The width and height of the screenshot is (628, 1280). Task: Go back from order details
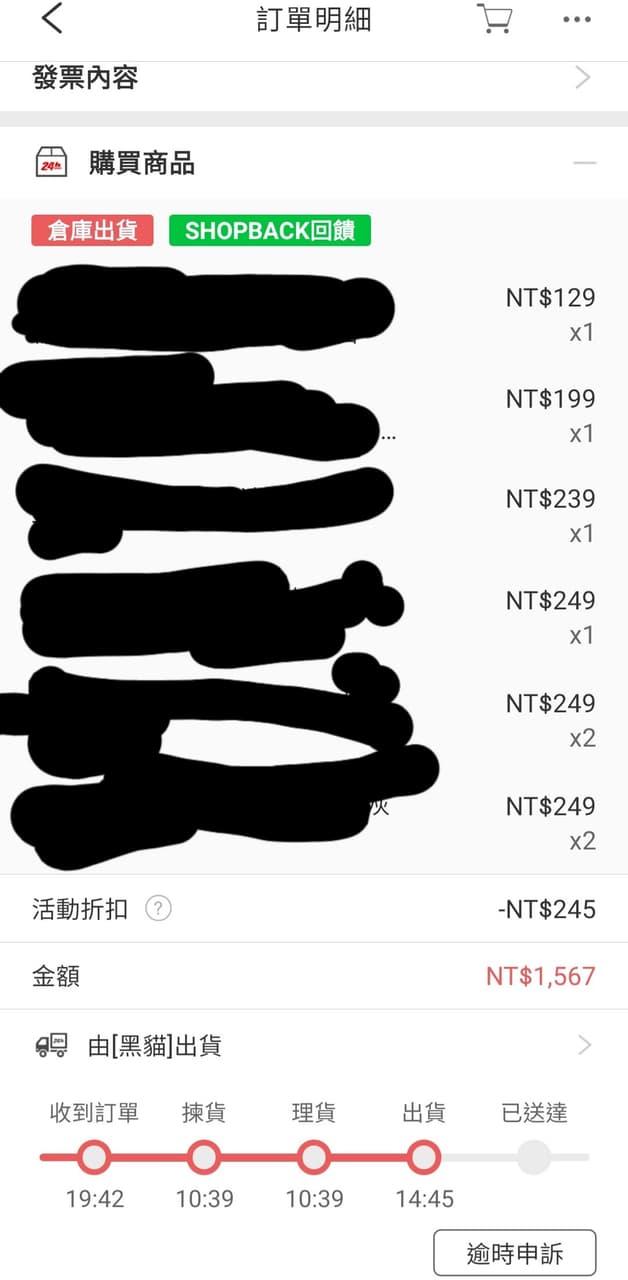pos(51,19)
